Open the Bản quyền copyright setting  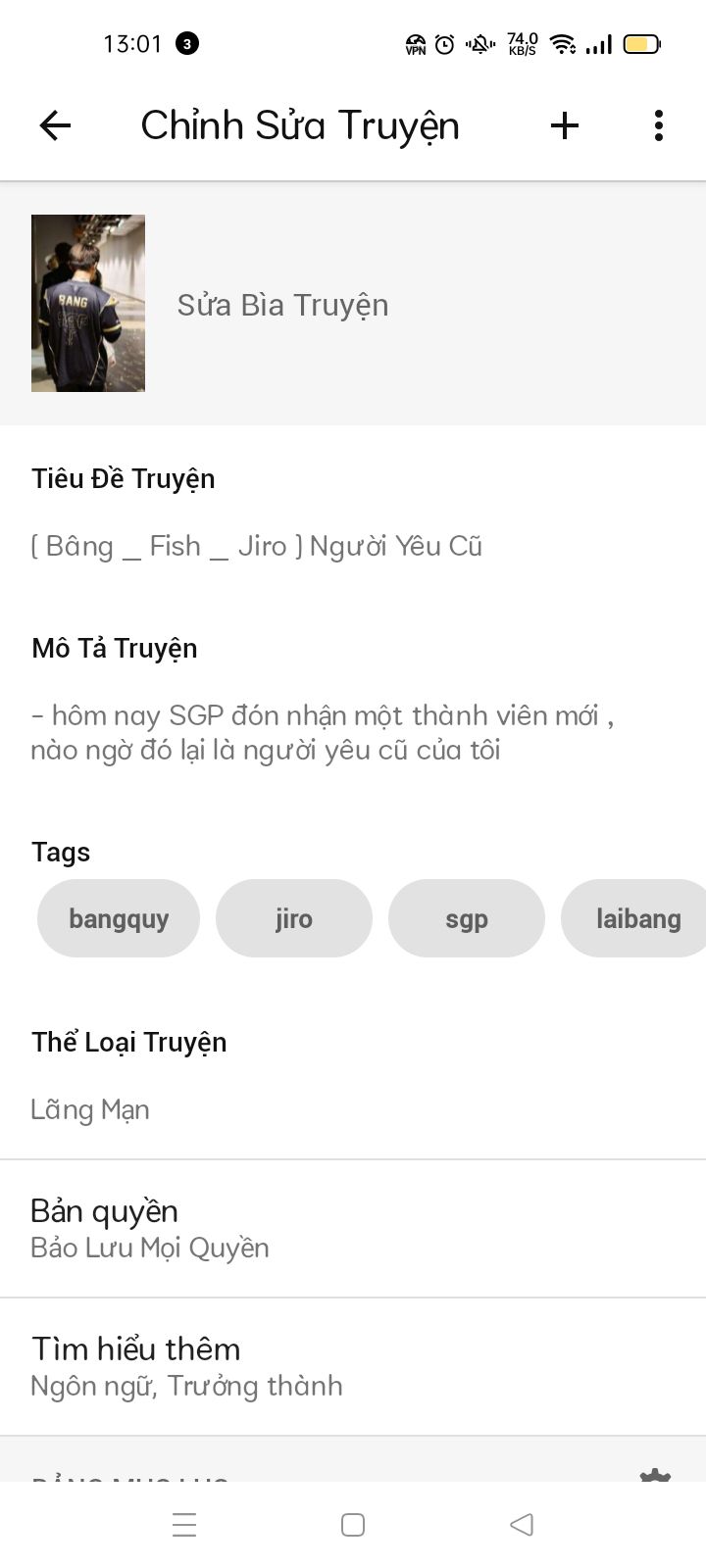point(353,1229)
